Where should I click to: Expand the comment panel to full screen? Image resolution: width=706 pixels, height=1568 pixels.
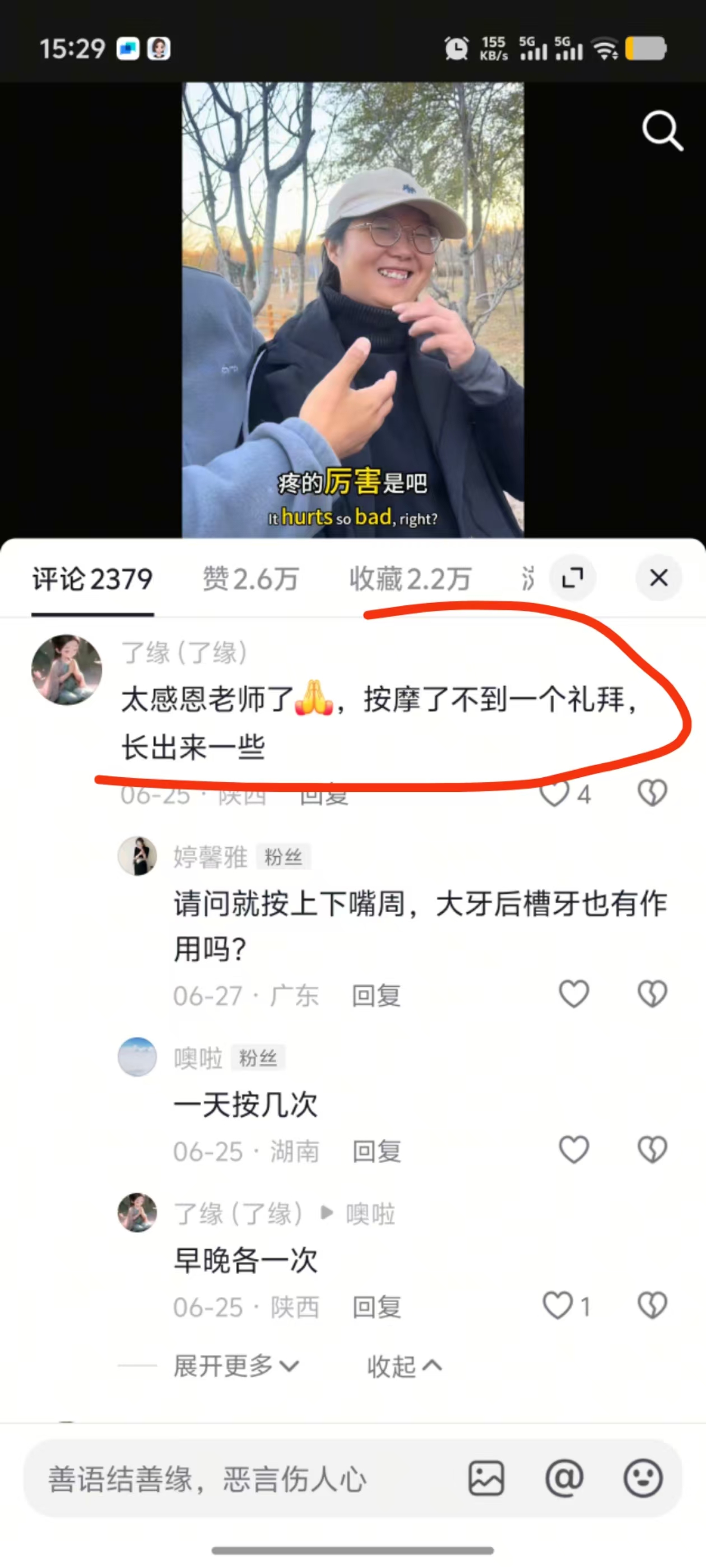point(572,578)
